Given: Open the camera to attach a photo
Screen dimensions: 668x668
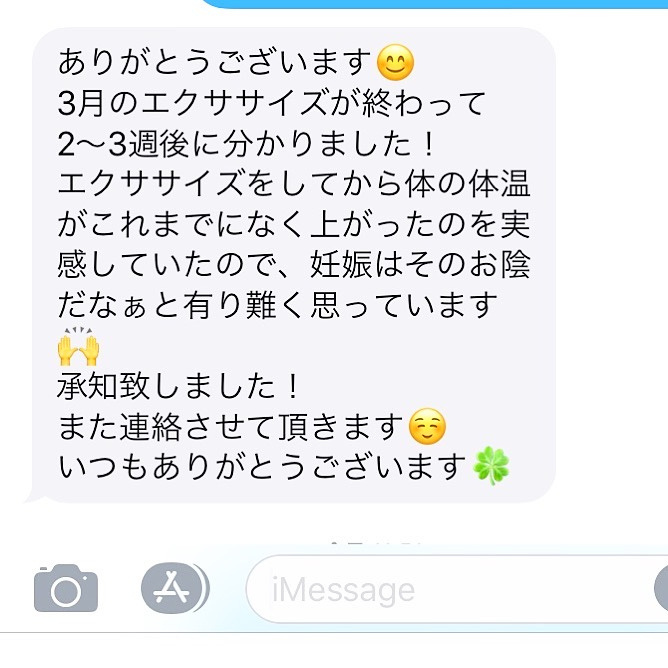Looking at the screenshot, I should click(x=66, y=589).
